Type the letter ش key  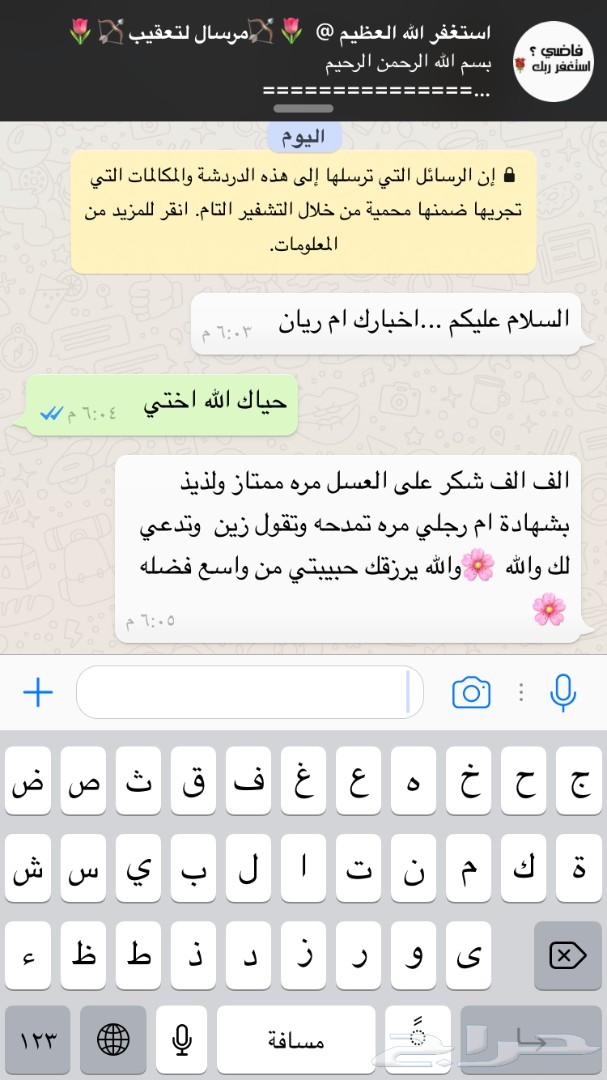click(x=28, y=868)
